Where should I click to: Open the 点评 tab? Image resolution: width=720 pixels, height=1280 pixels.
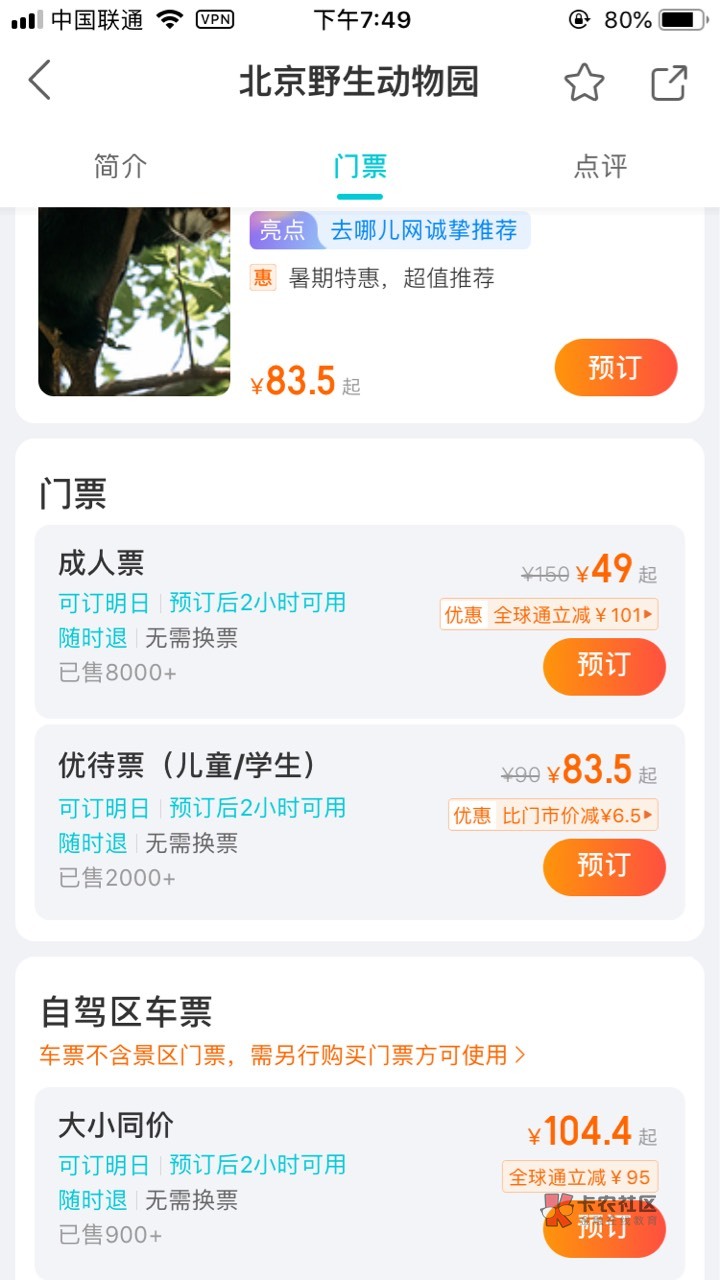[x=600, y=166]
